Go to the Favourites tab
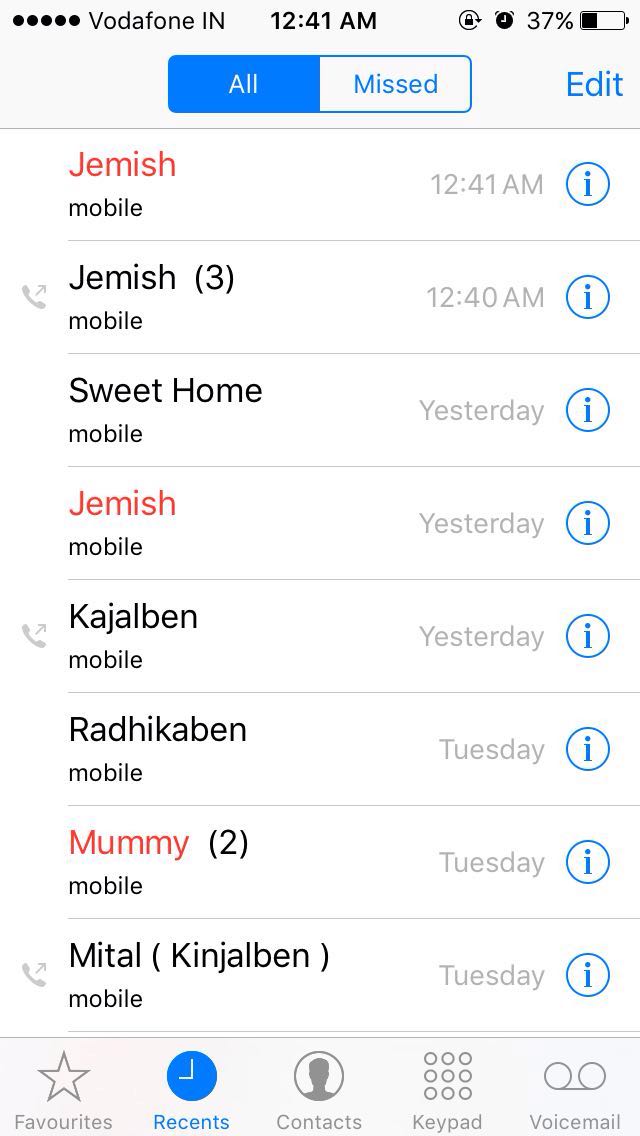This screenshot has height=1136, width=640. pyautogui.click(x=63, y=1090)
